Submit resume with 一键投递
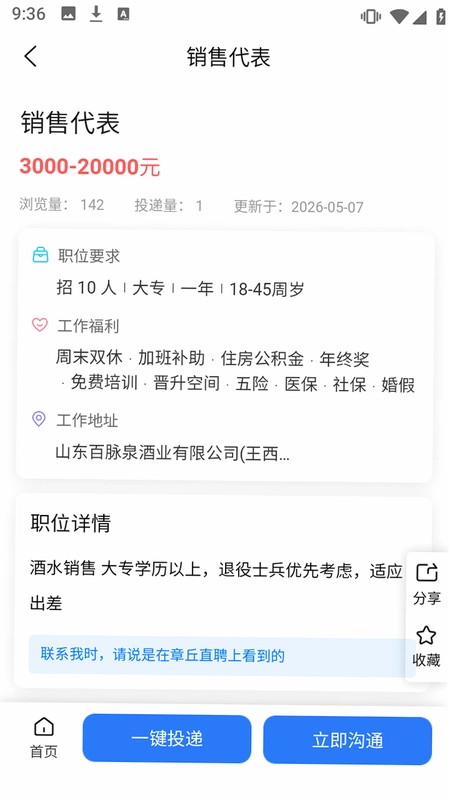 click(167, 738)
